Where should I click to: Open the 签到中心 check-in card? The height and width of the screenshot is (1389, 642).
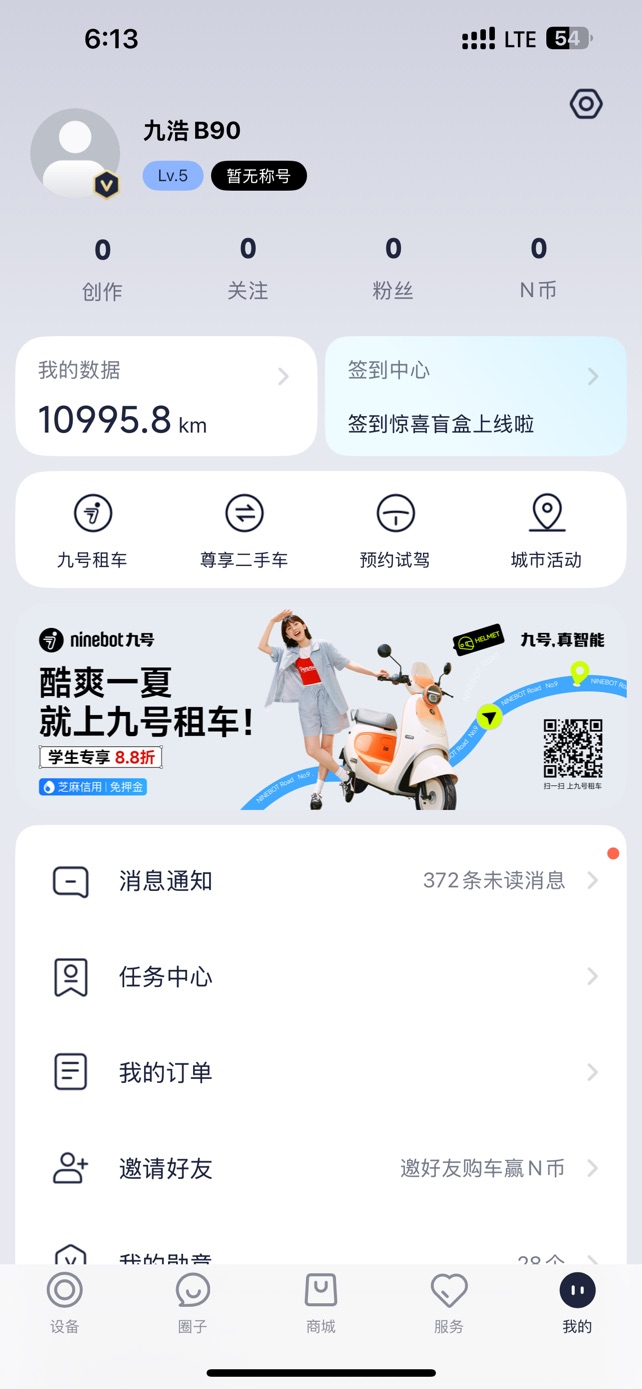click(476, 396)
